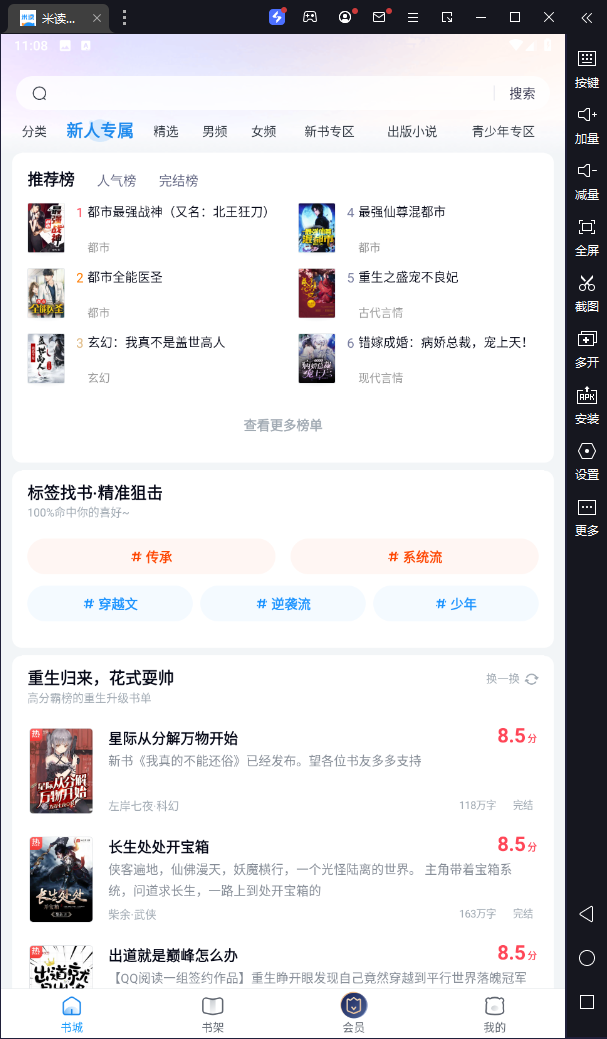Go to the 书架 tab
The image size is (607, 1039).
(212, 1012)
